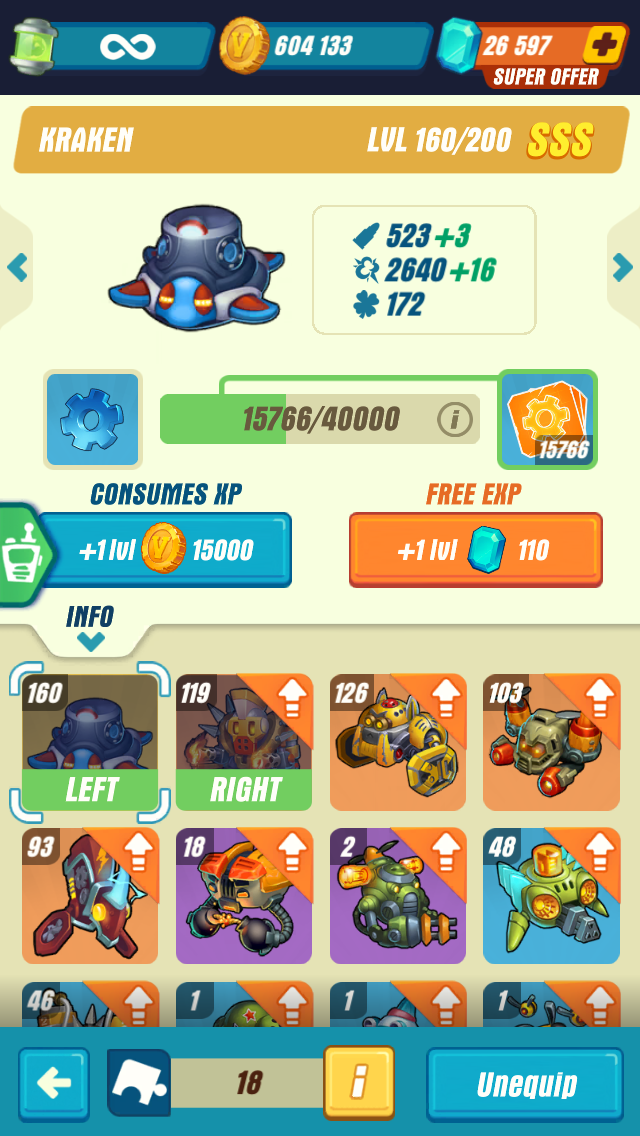Select the level 103 weapon card
Viewport: 640px width, 1136px height.
[x=551, y=742]
